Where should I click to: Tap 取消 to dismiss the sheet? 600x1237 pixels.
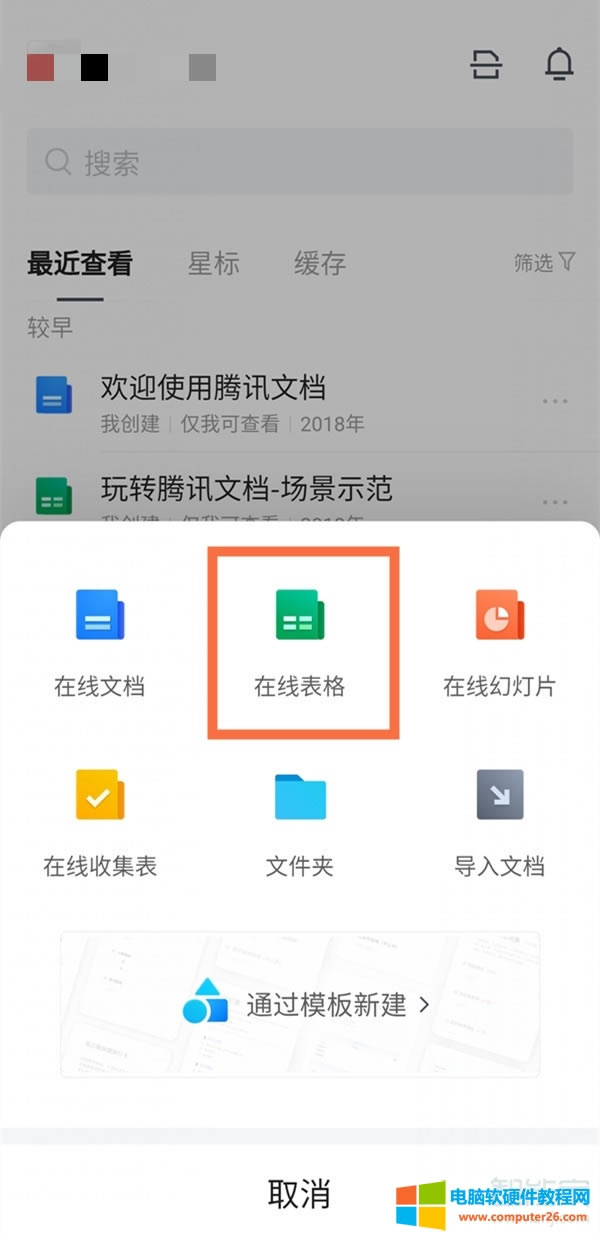[299, 1193]
